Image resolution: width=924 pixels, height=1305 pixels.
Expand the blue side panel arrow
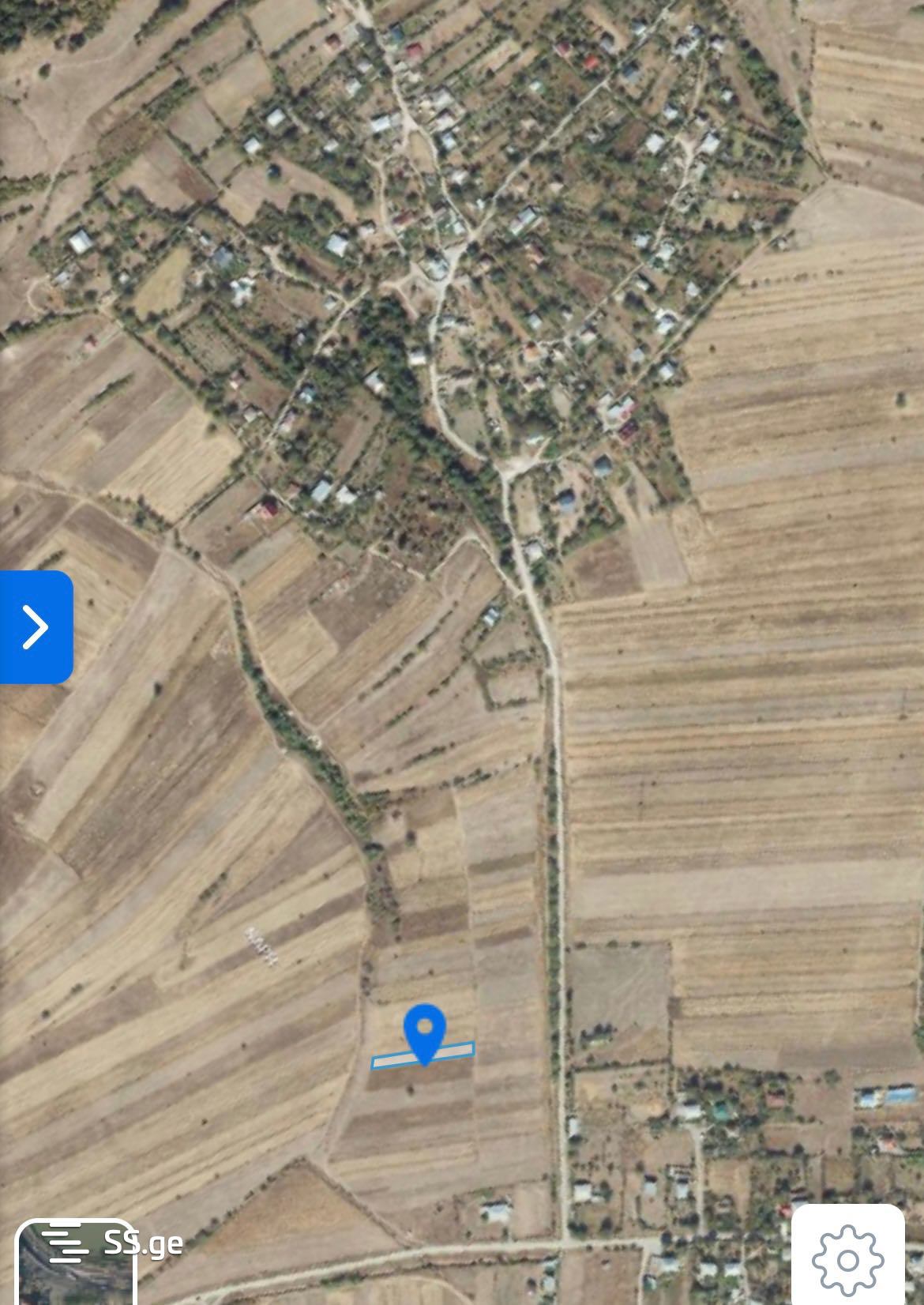pyautogui.click(x=36, y=627)
